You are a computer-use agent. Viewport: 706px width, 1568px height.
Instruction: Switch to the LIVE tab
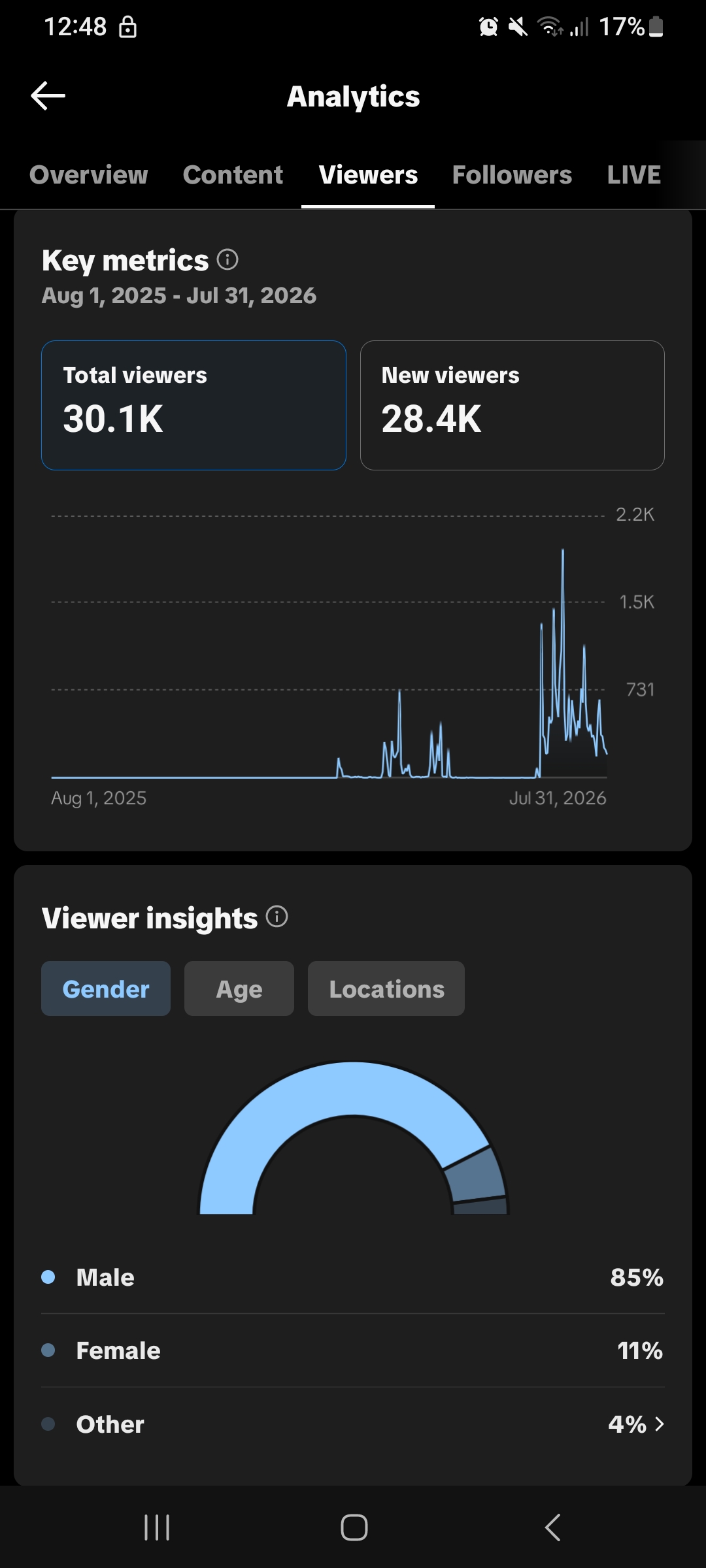633,175
